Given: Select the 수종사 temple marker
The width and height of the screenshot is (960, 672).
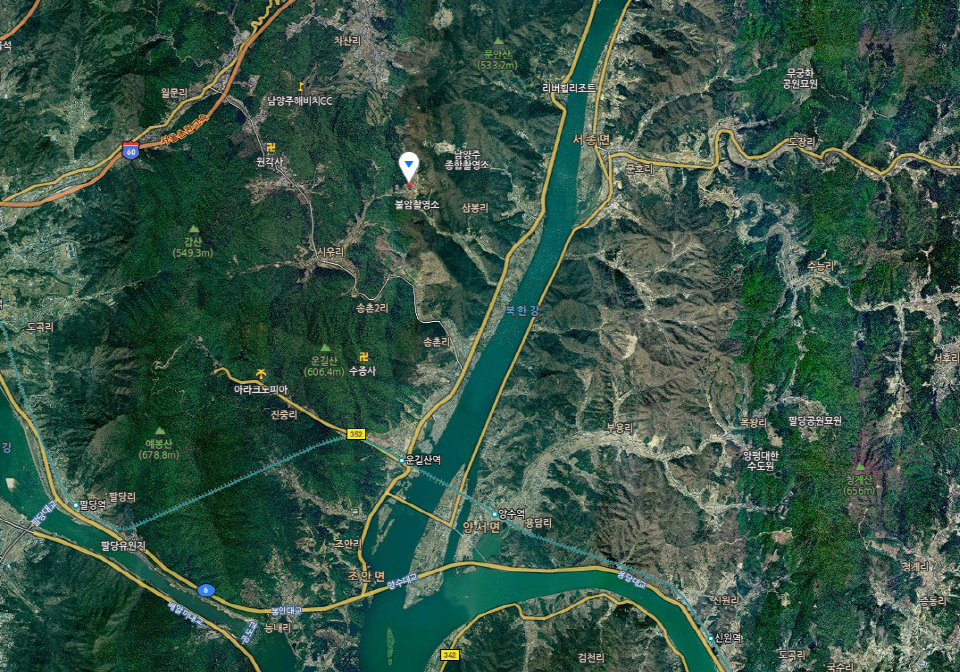Looking at the screenshot, I should [x=362, y=357].
